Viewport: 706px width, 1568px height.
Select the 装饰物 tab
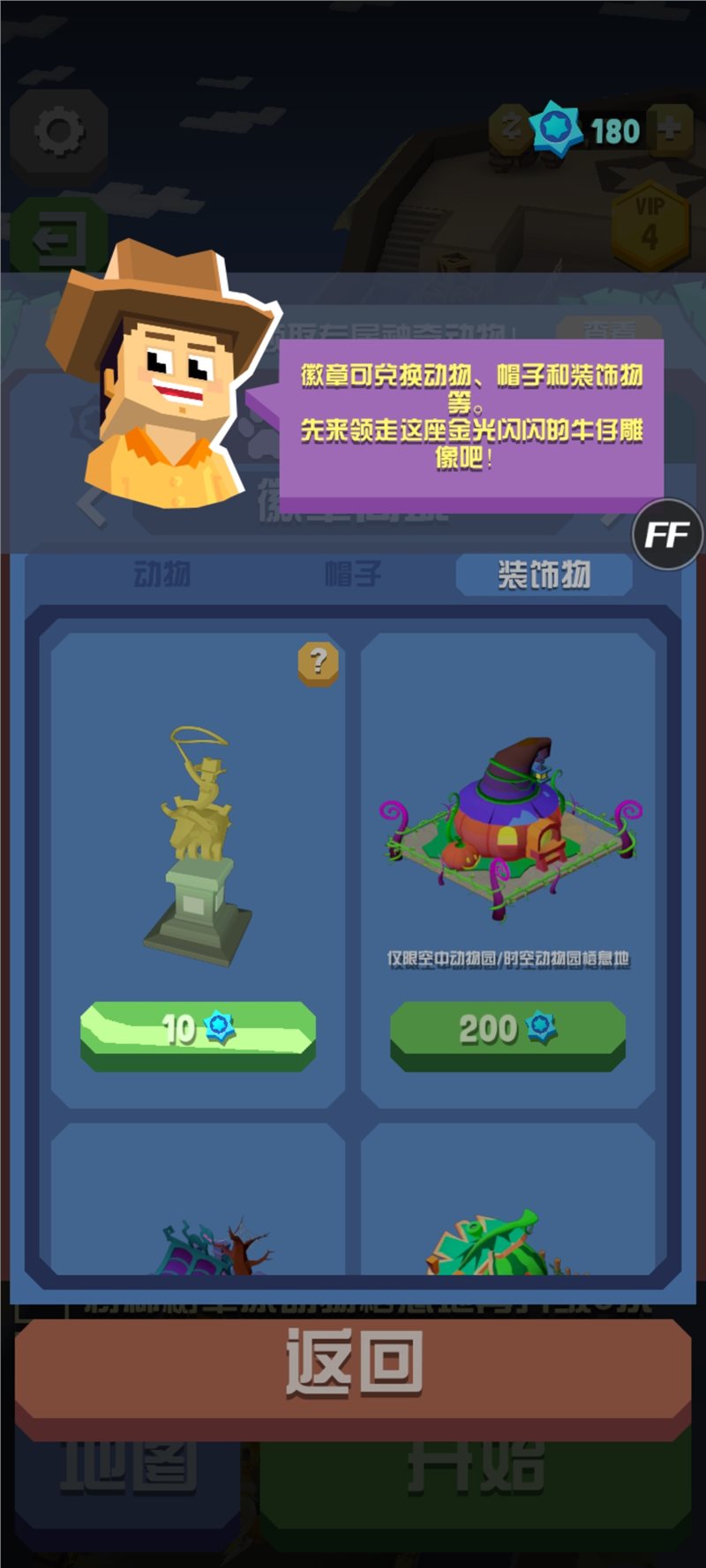click(544, 575)
